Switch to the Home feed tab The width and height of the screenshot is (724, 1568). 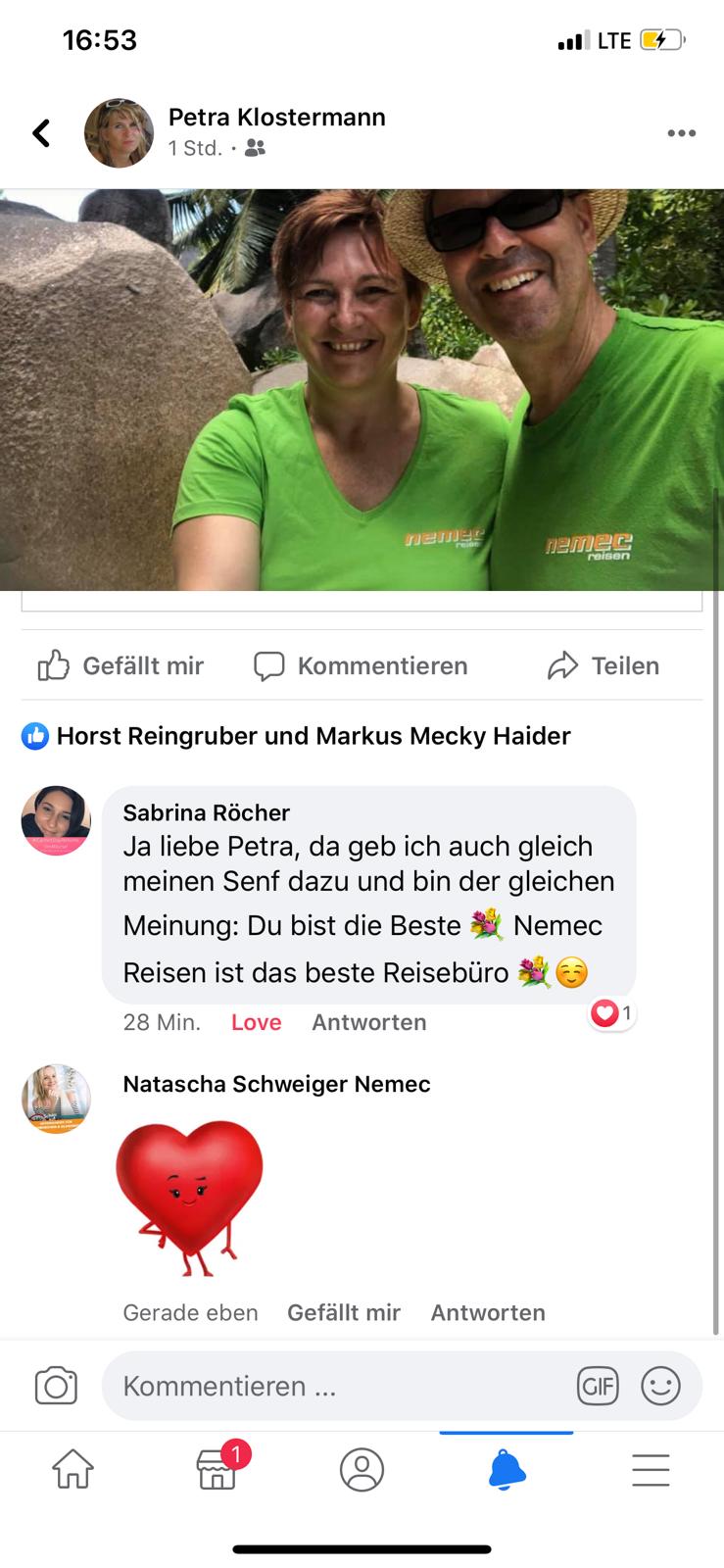pyautogui.click(x=72, y=1470)
